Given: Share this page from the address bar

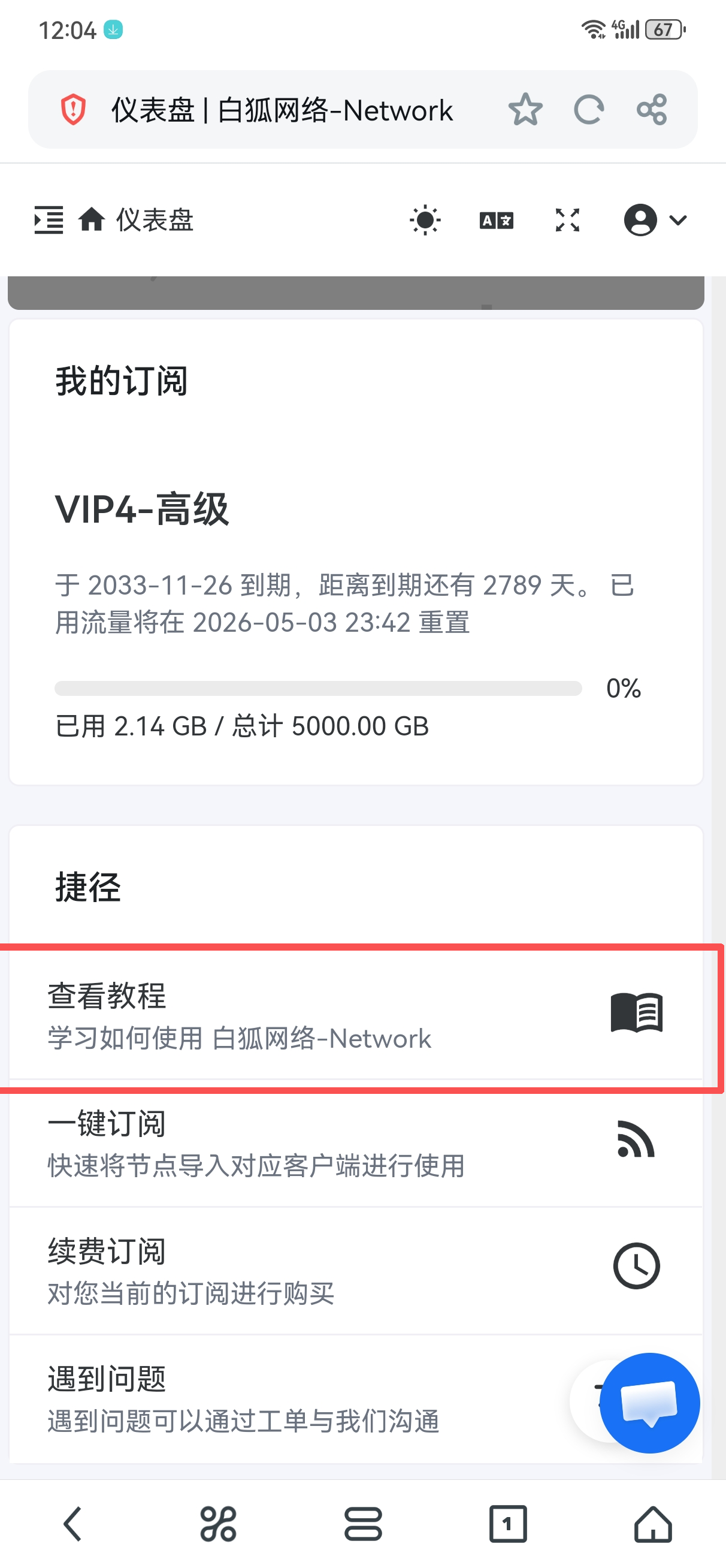Looking at the screenshot, I should coord(652,110).
